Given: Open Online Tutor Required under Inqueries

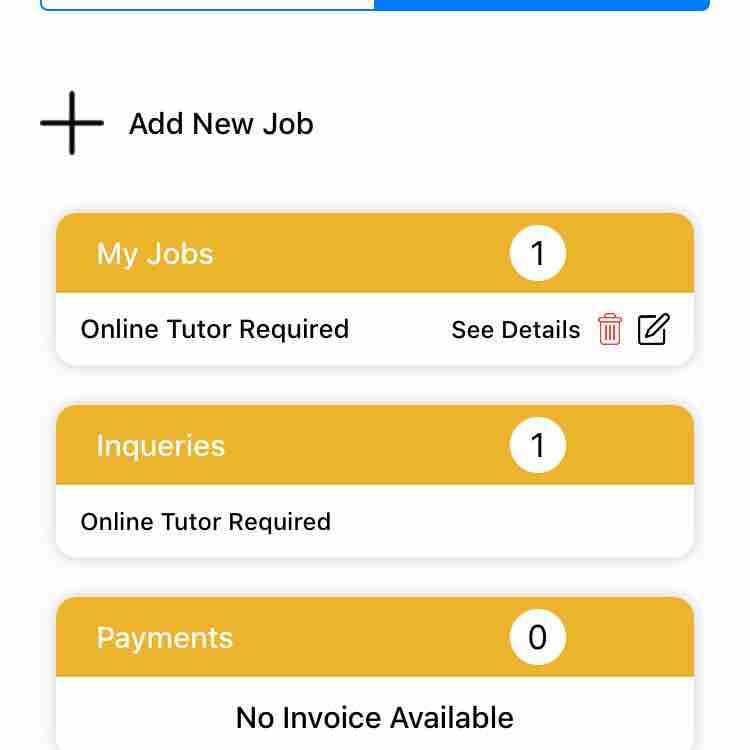Looking at the screenshot, I should [x=206, y=522].
